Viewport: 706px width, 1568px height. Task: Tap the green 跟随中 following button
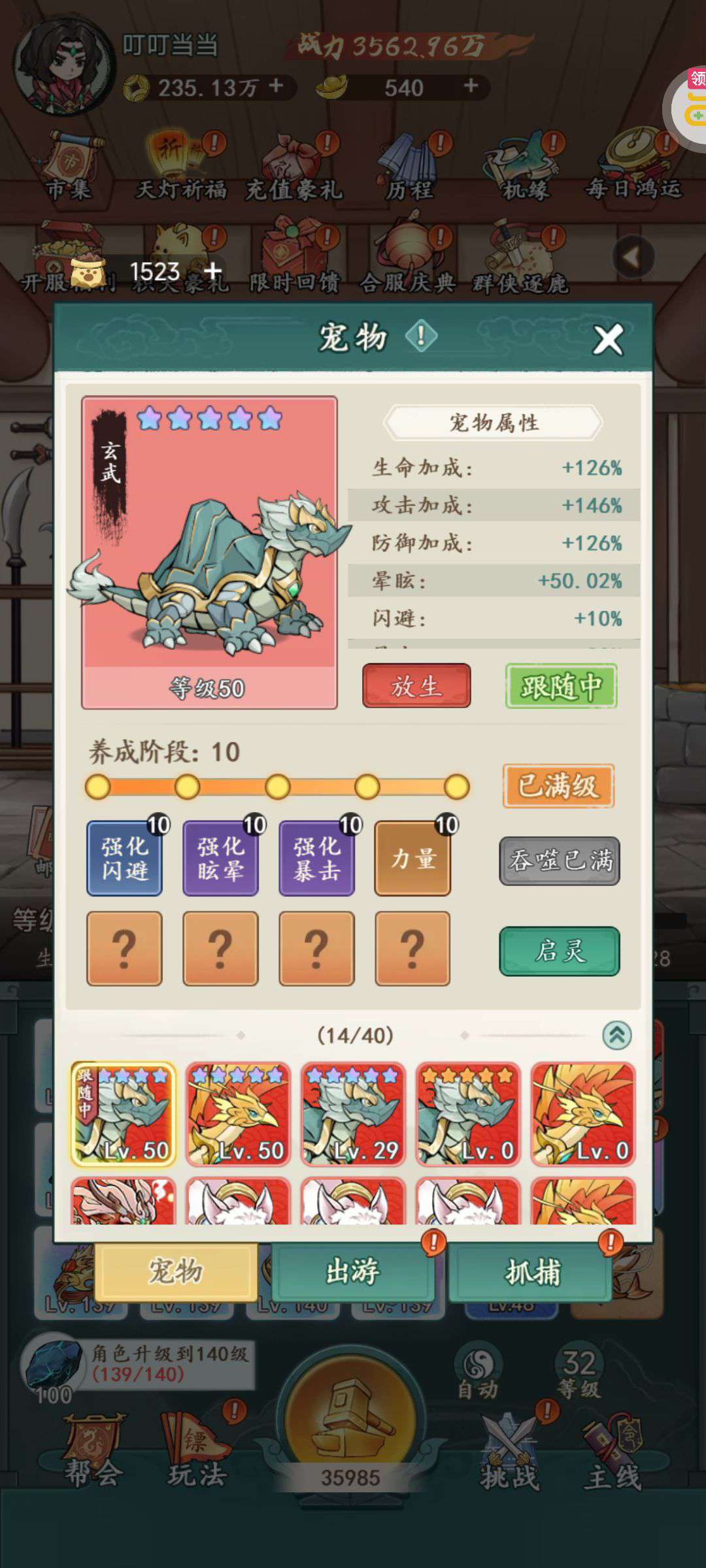click(561, 685)
